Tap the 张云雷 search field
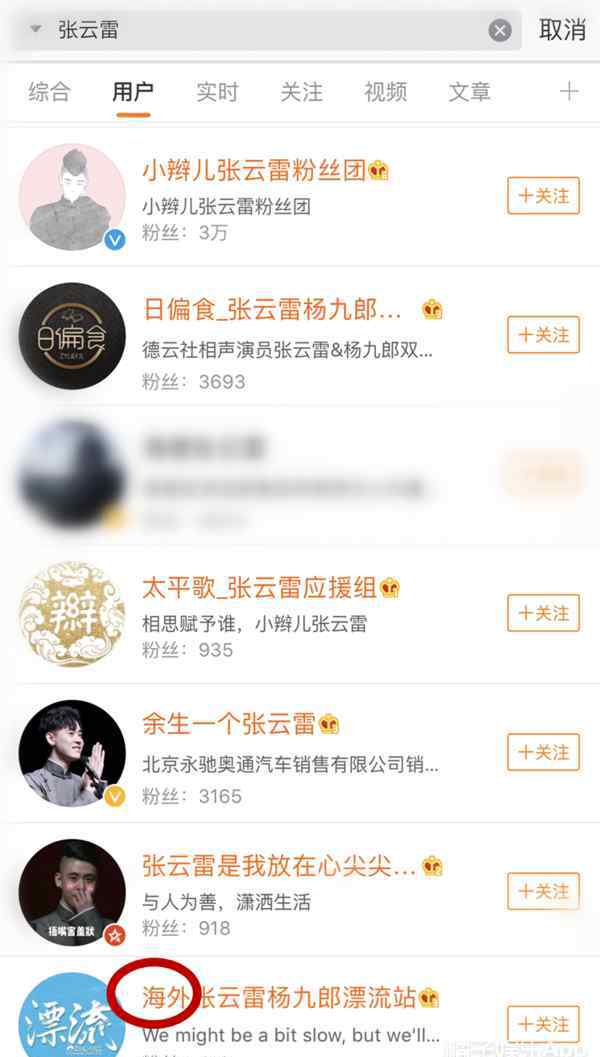 [x=268, y=30]
